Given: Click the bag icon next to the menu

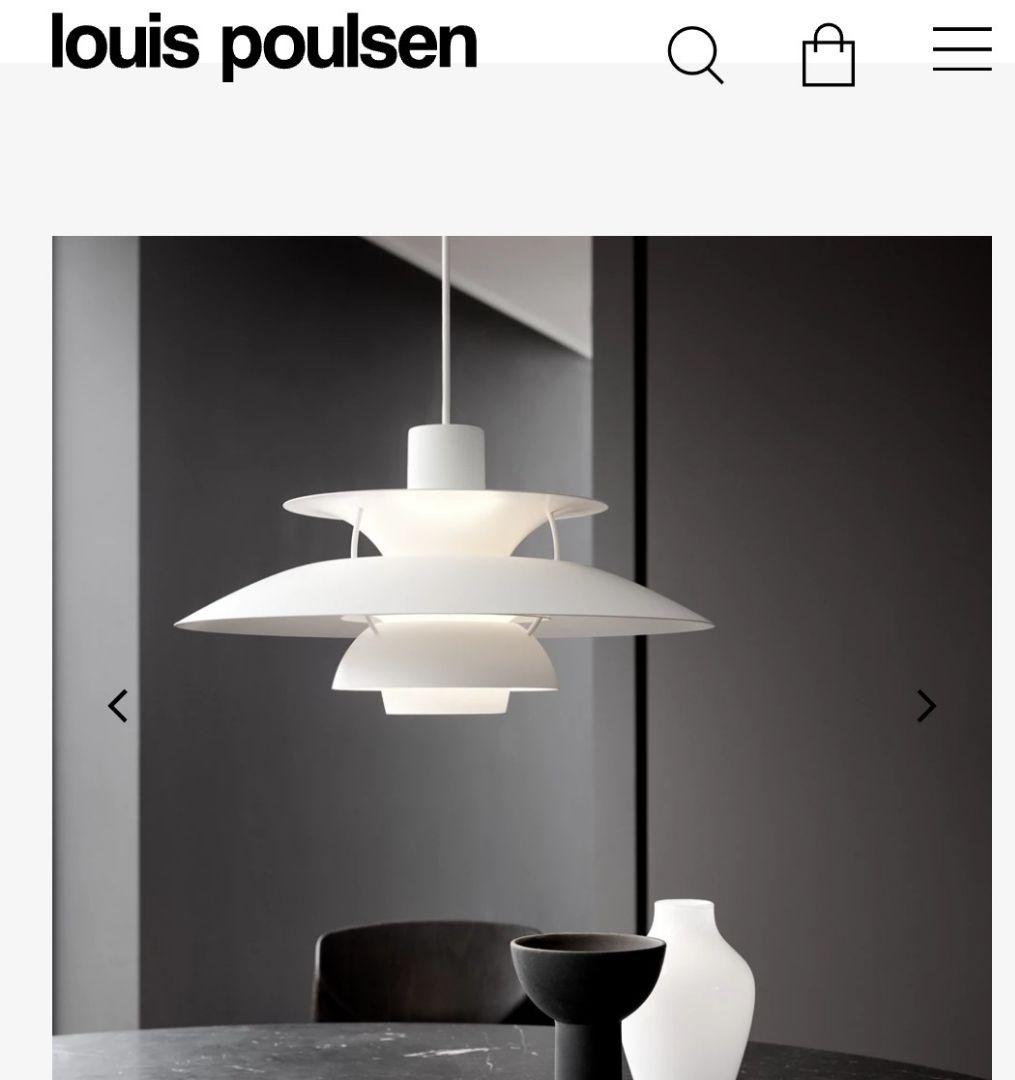Looking at the screenshot, I should coord(828,55).
